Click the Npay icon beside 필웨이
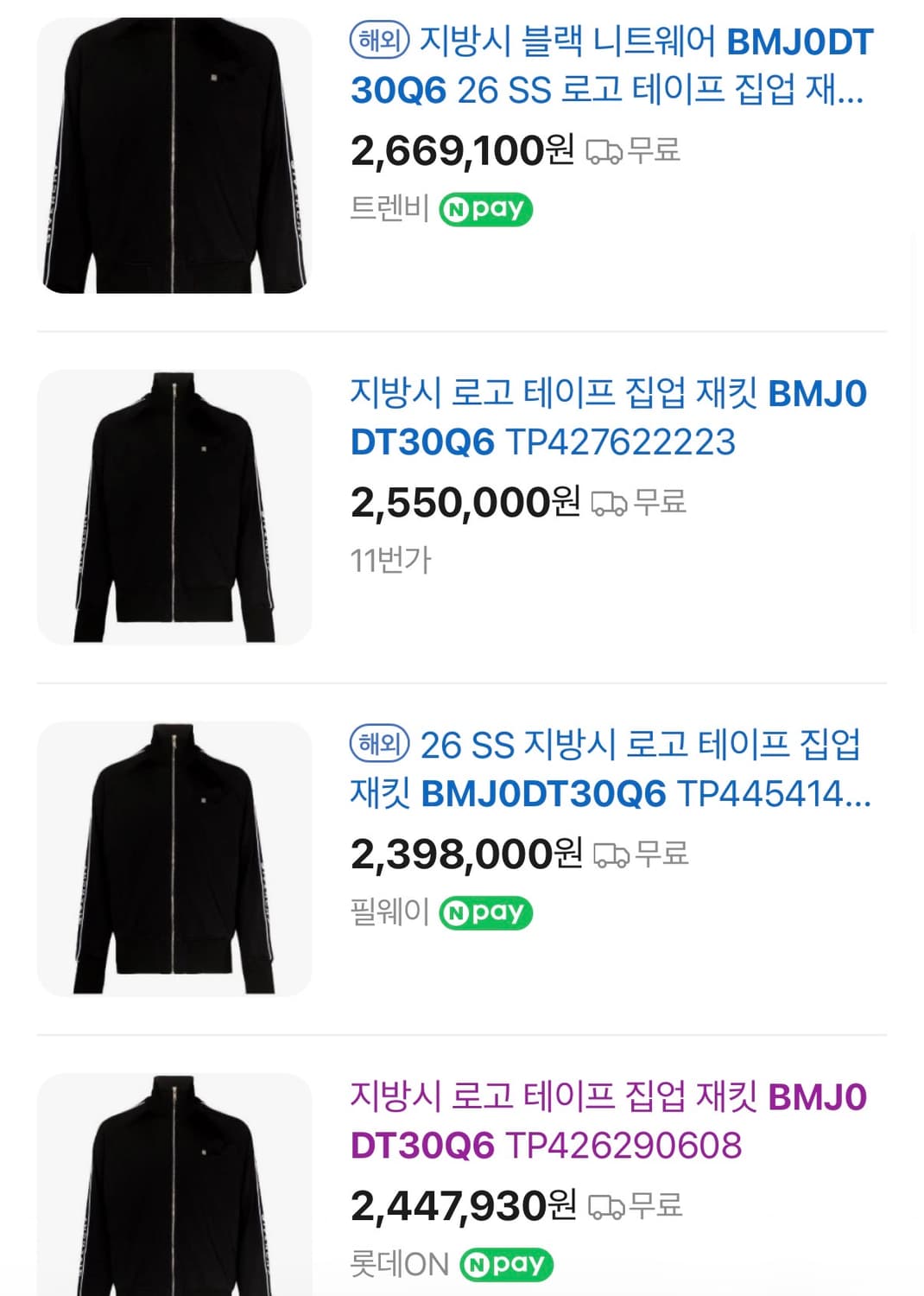 coord(488,912)
